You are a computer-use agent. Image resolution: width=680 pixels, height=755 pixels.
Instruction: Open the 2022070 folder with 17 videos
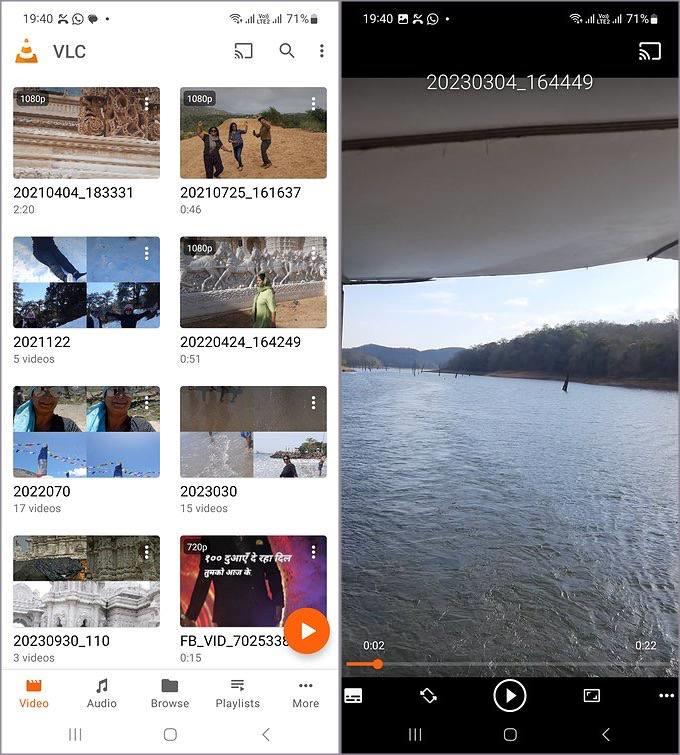86,432
